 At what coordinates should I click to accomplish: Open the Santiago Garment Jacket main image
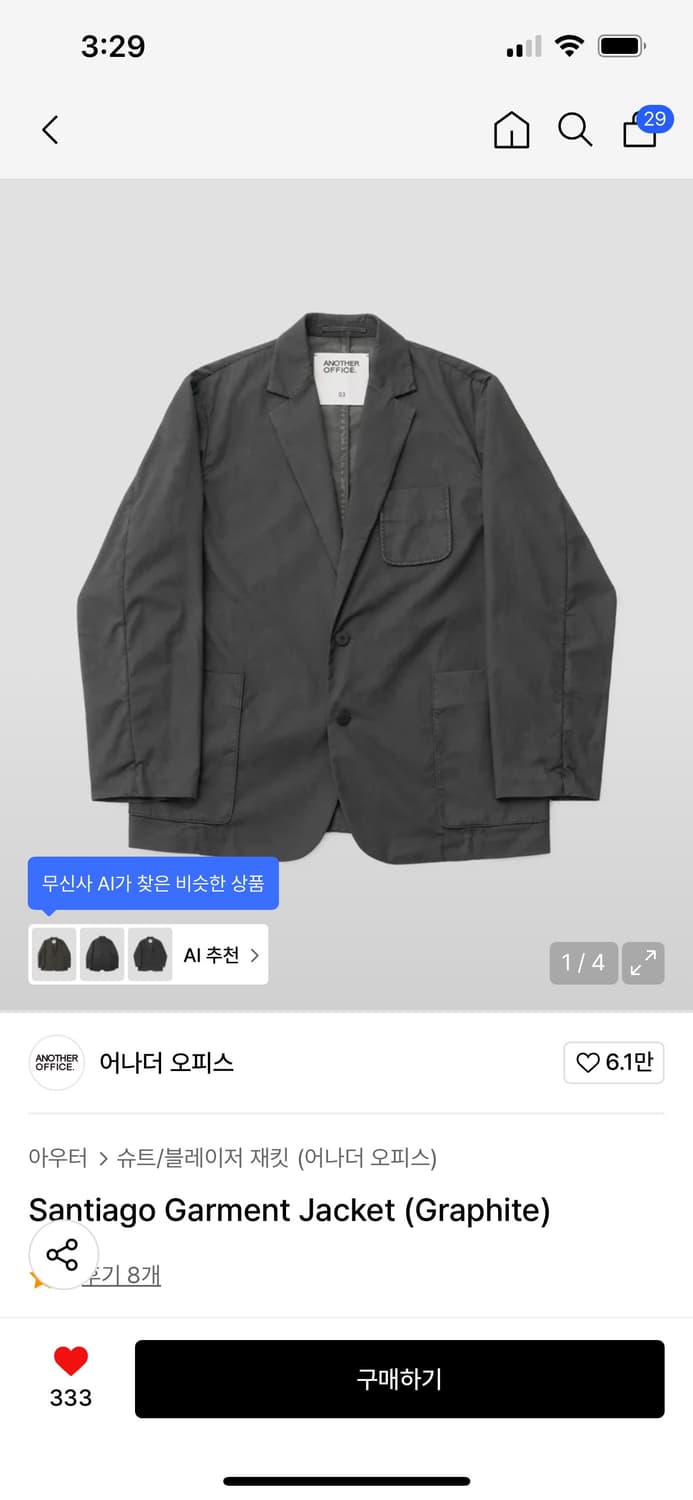pos(346,590)
